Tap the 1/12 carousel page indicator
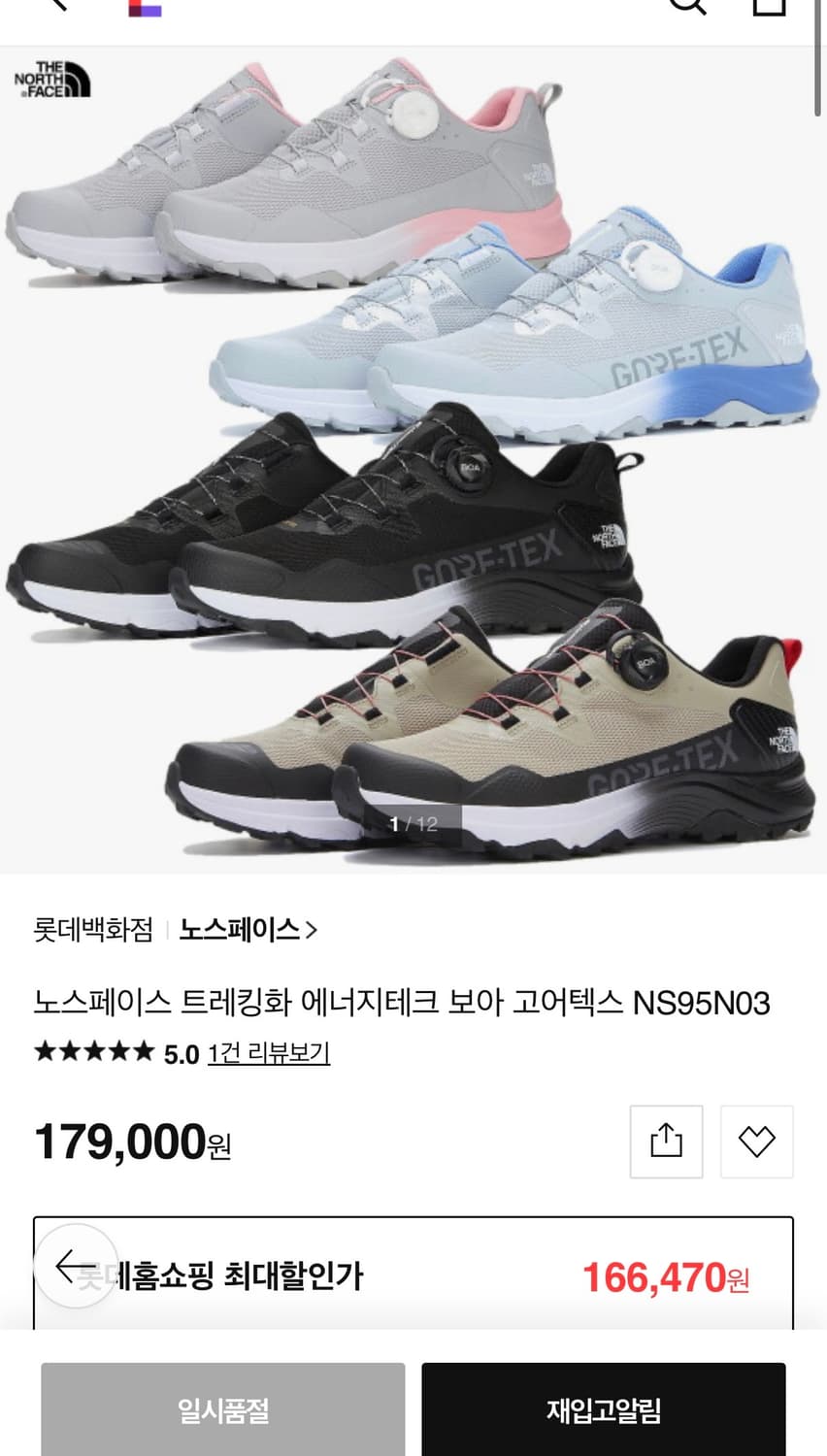The height and width of the screenshot is (1456, 827). pos(413,823)
